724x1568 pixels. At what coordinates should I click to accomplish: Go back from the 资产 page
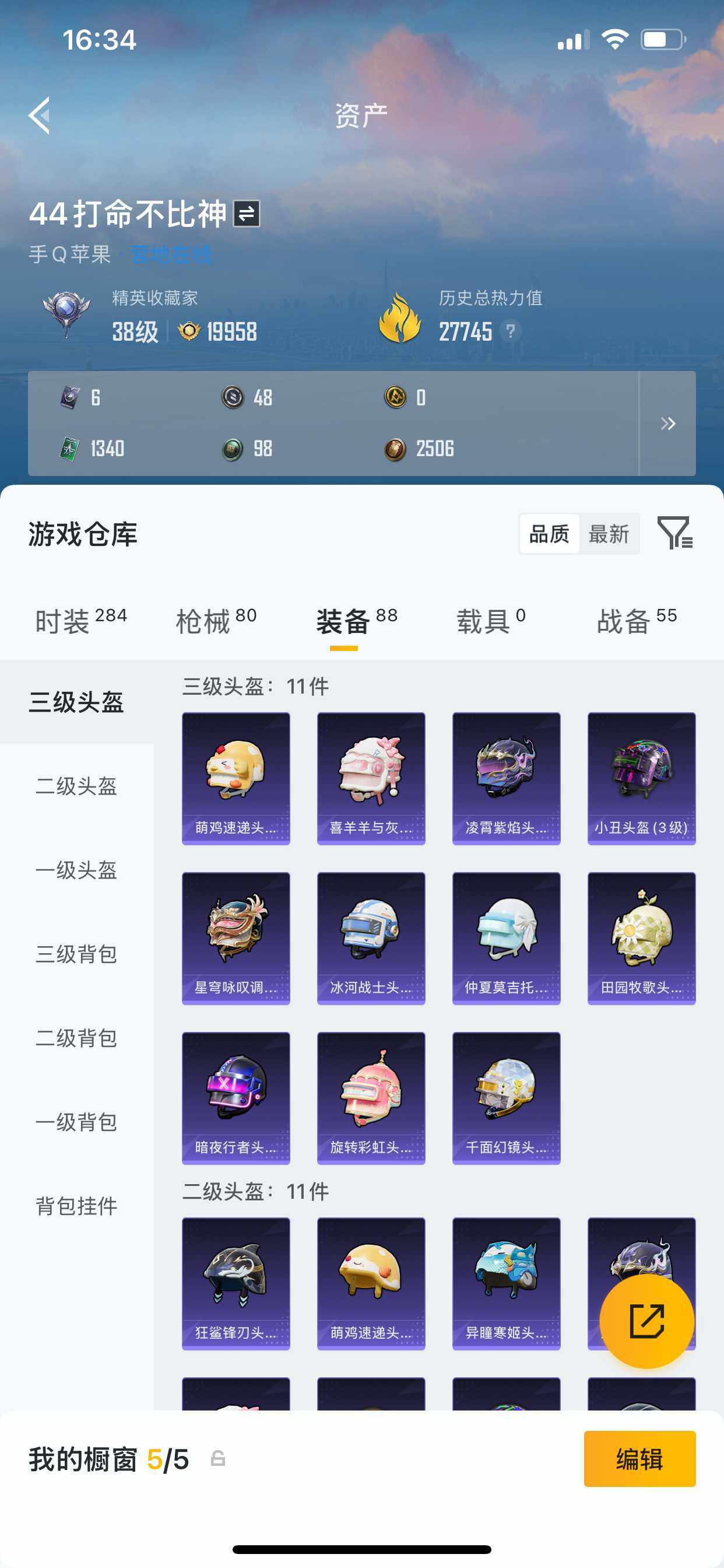pos(40,116)
